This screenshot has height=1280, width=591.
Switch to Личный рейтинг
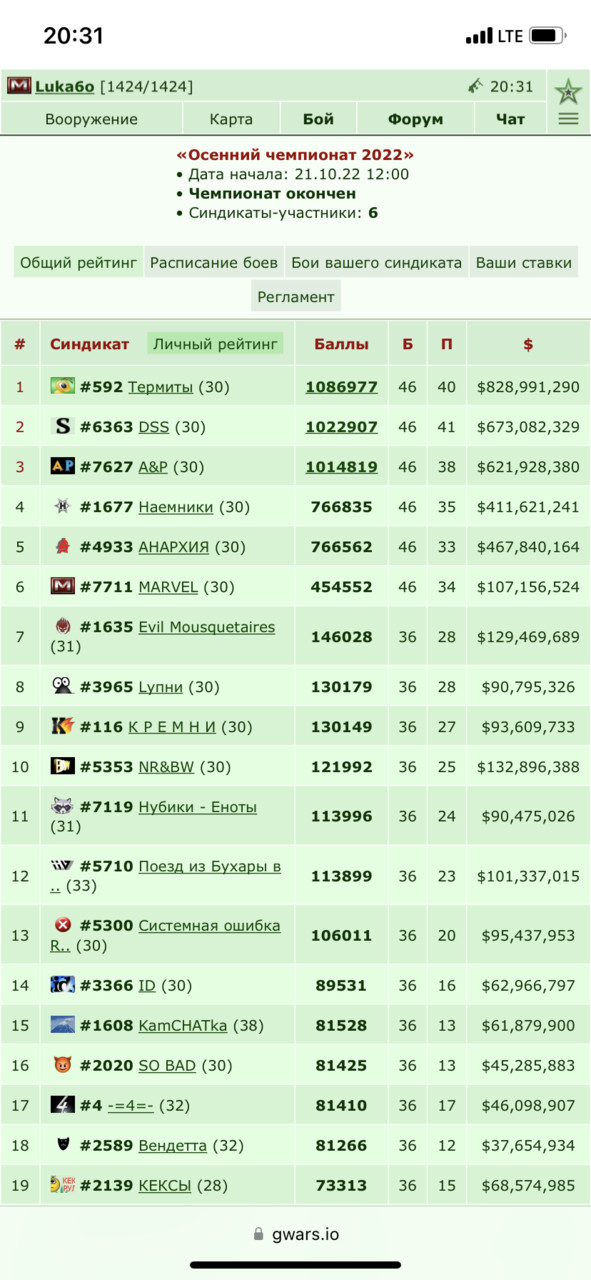[215, 344]
